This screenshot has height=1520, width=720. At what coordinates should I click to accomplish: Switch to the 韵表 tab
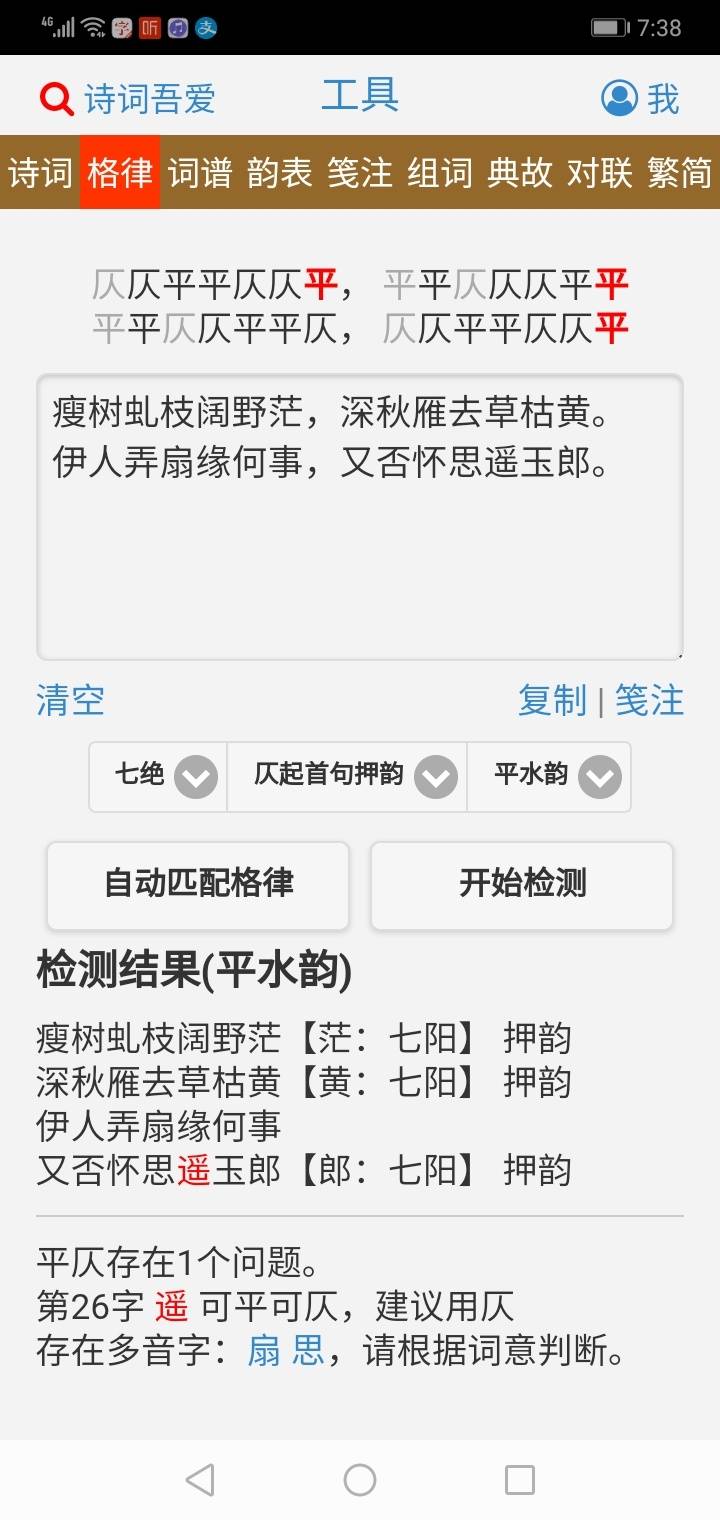tap(279, 172)
